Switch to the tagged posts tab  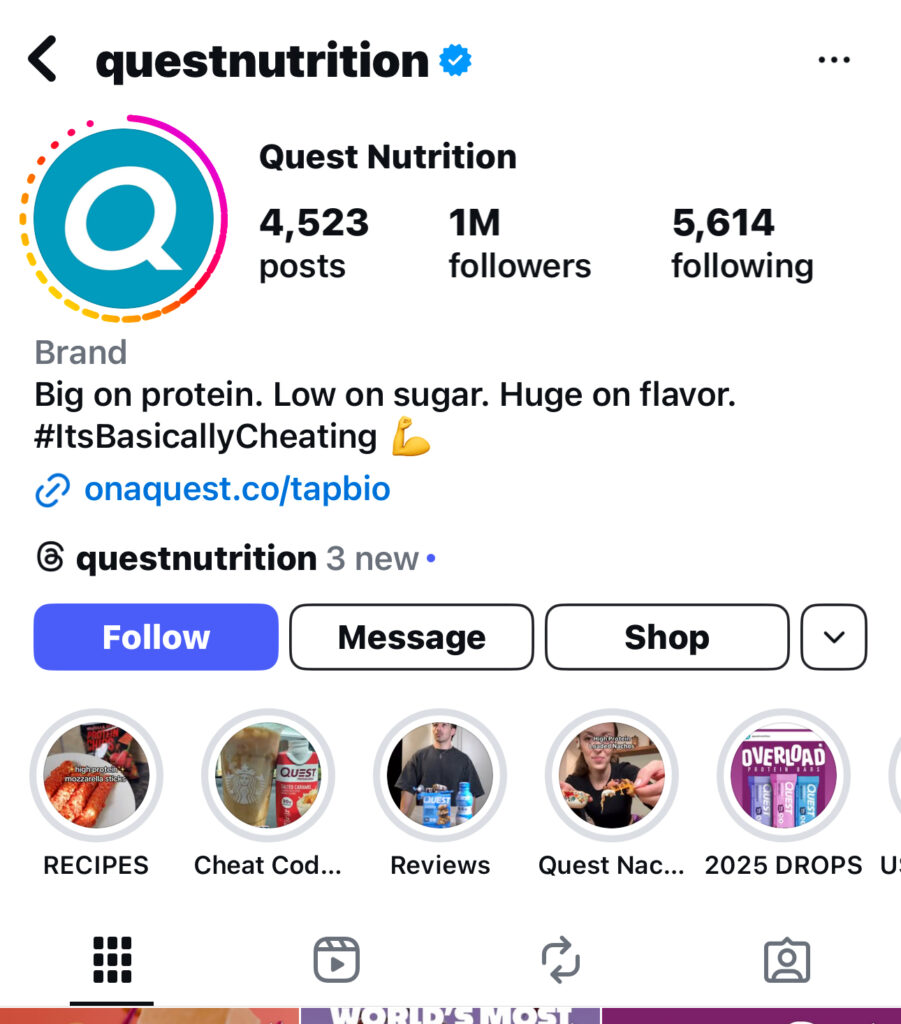tap(786, 961)
